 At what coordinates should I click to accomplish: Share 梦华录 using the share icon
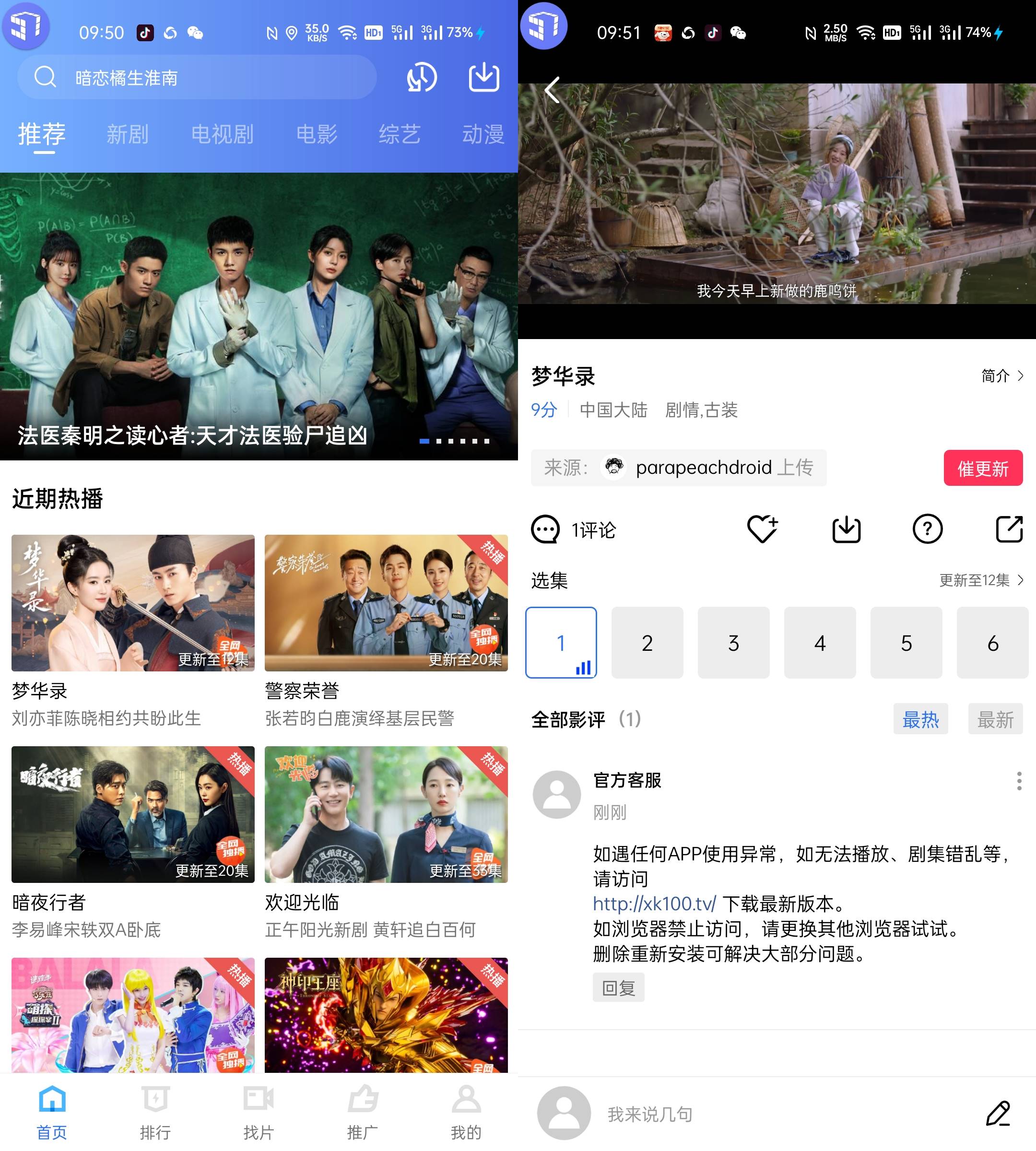tap(1009, 529)
